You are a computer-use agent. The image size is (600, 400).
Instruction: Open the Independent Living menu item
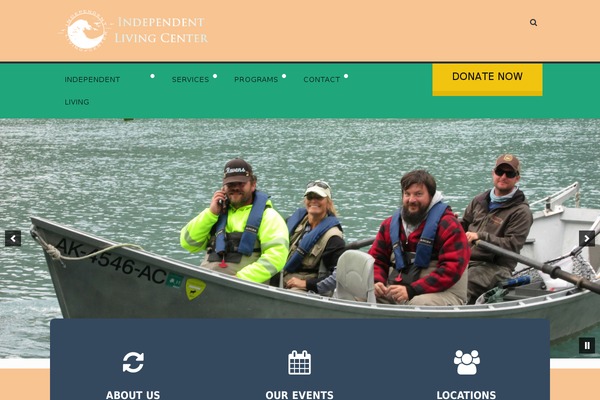coord(92,79)
